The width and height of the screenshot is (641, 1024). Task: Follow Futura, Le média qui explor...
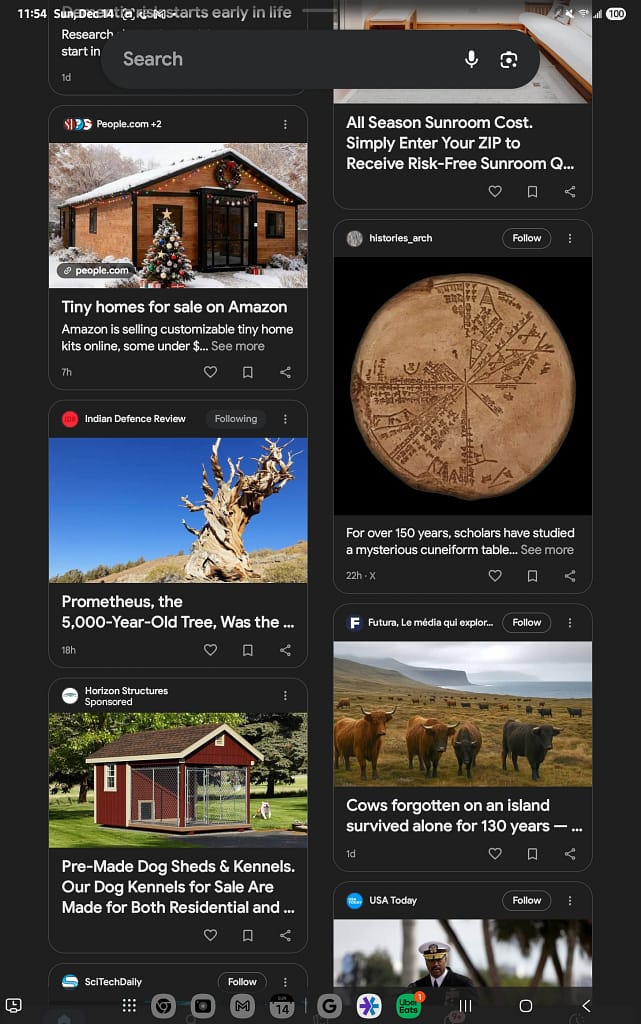(x=526, y=622)
